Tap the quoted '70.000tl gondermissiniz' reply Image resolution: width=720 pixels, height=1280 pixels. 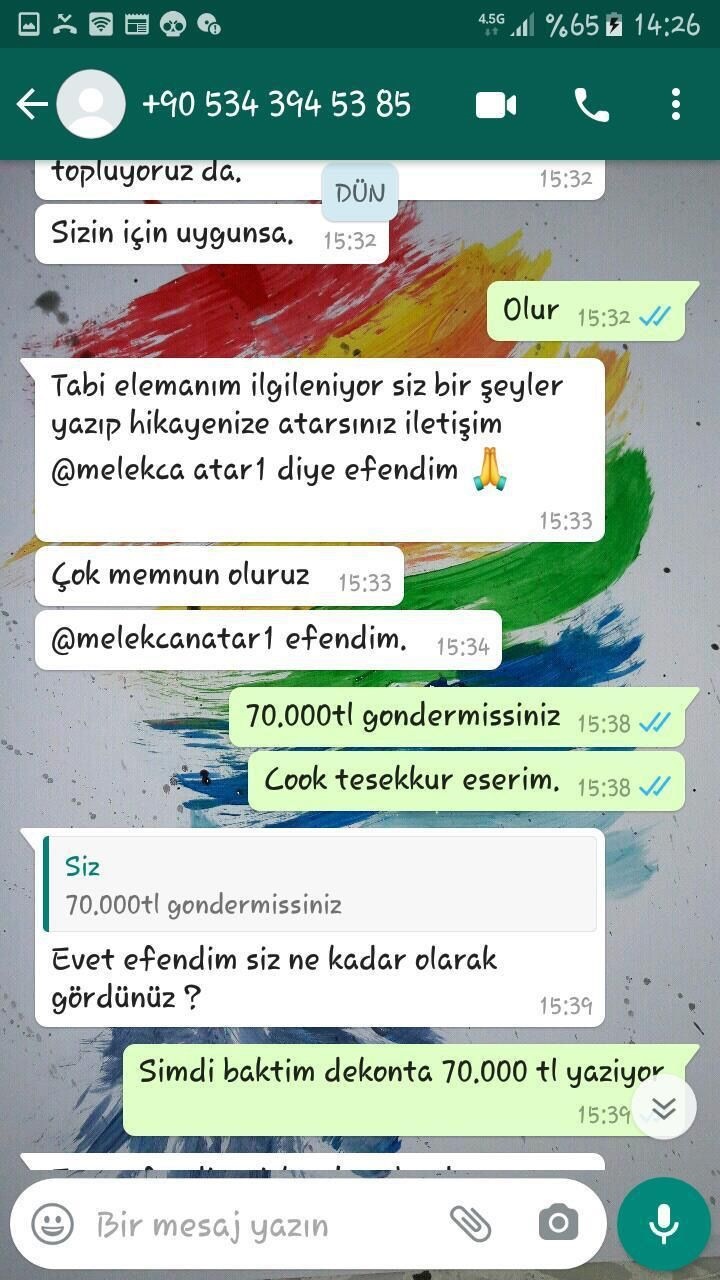coord(320,885)
